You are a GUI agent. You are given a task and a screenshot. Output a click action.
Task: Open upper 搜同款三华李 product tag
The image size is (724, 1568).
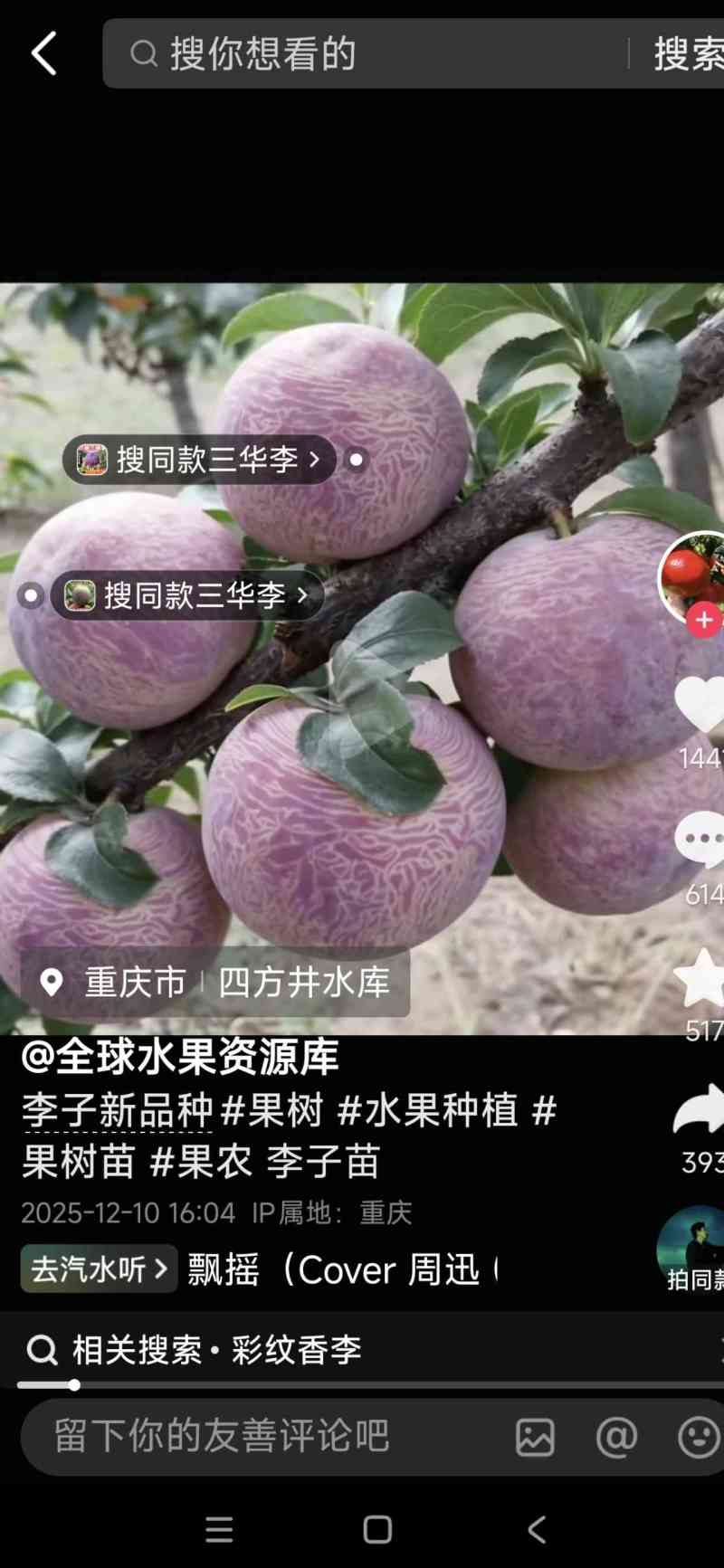[x=199, y=460]
